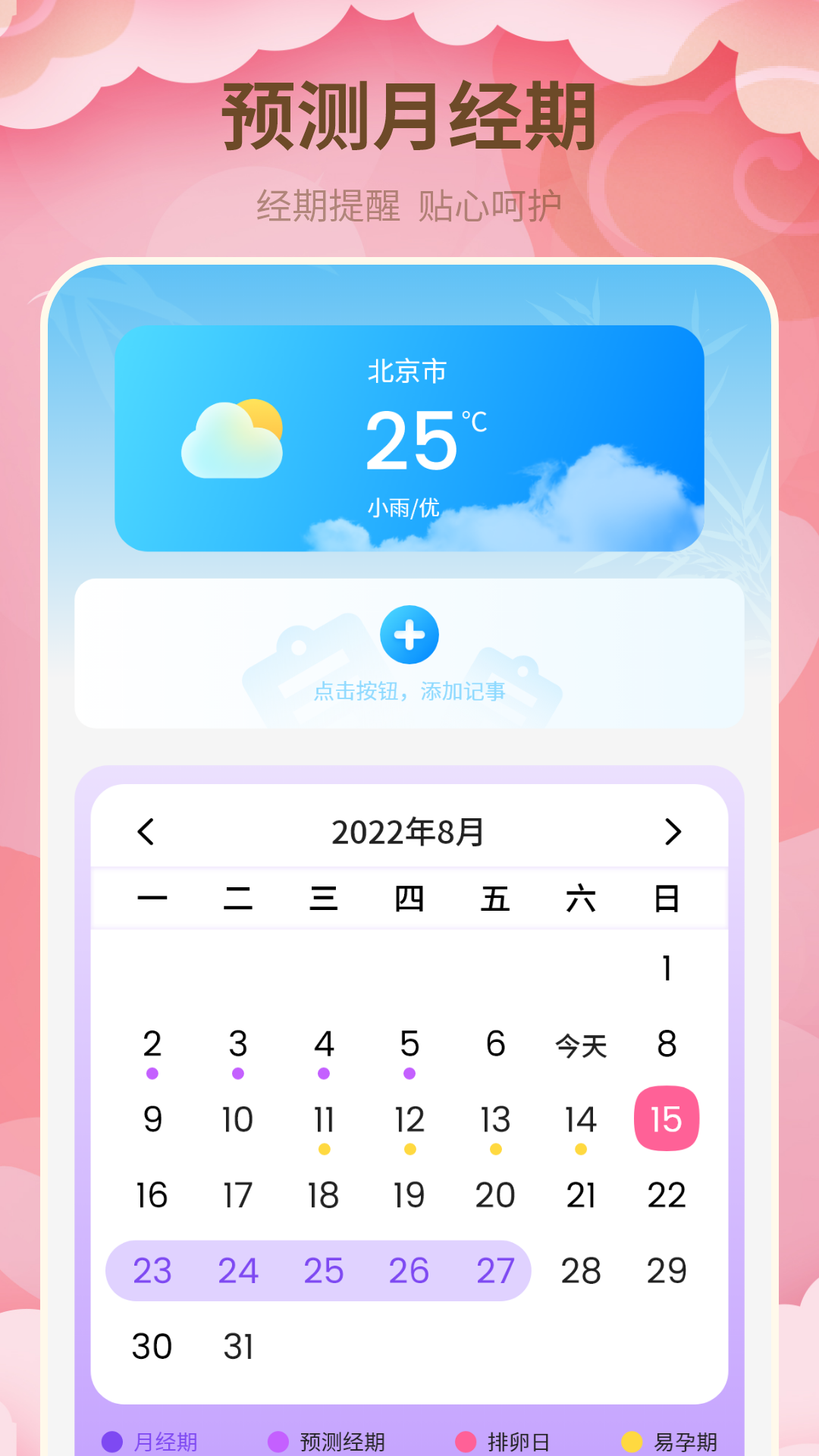Select date 27 ending the highlighted range
This screenshot has width=819, height=1456.
(495, 1270)
